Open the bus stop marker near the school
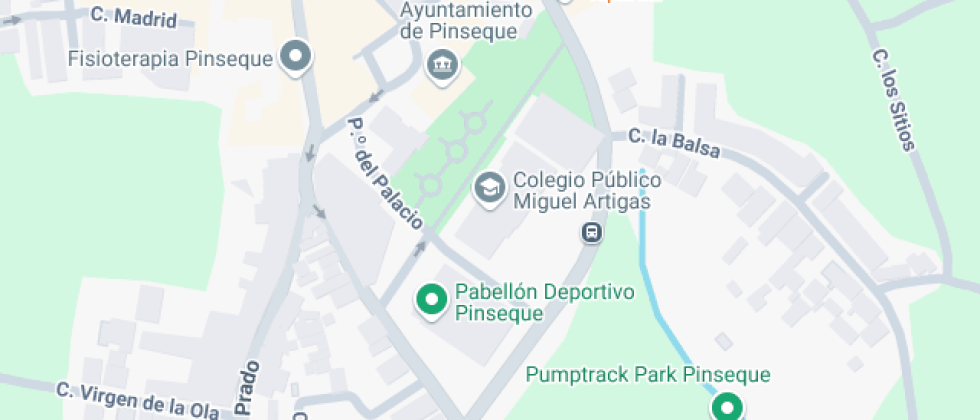Viewport: 980px width, 420px height. pyautogui.click(x=592, y=234)
